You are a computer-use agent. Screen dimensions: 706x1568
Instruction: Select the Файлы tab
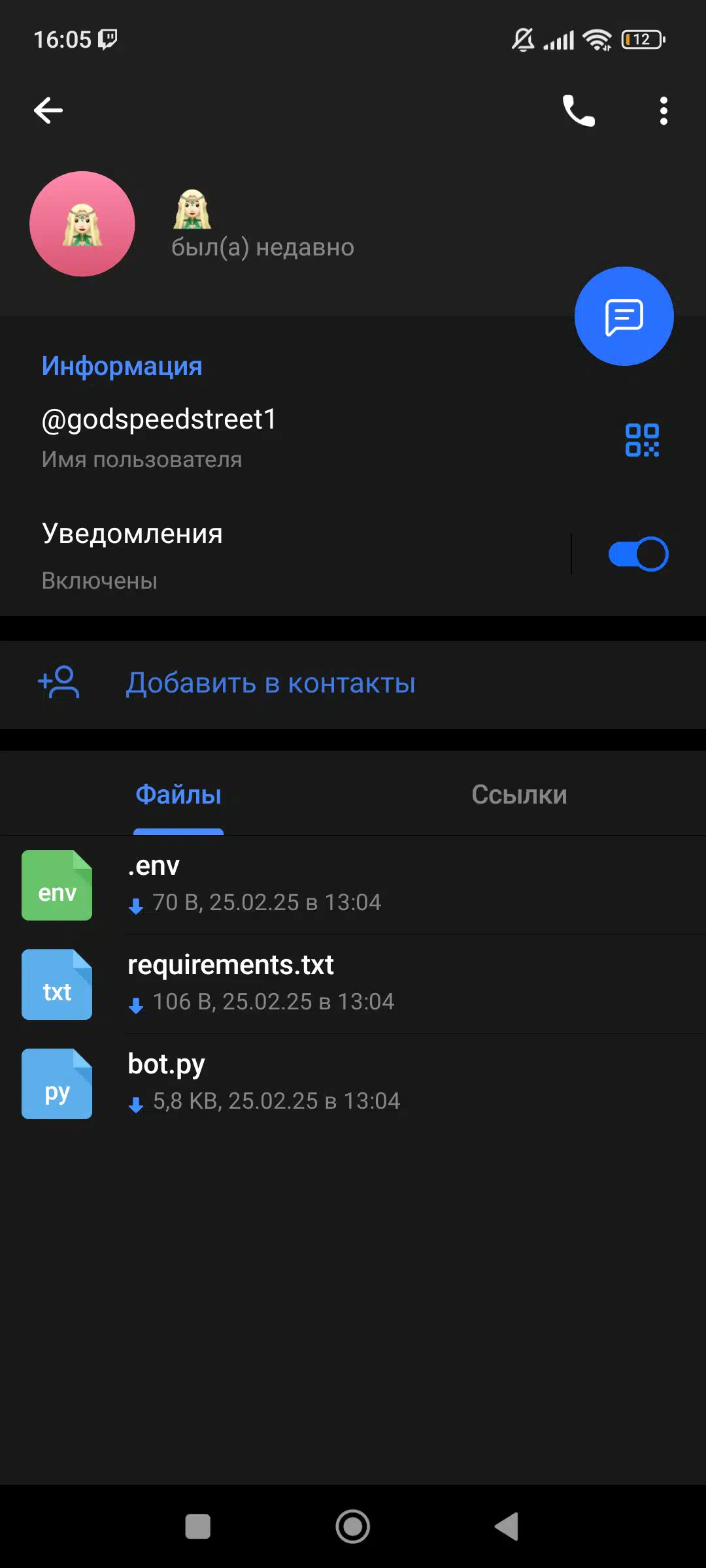coord(178,794)
